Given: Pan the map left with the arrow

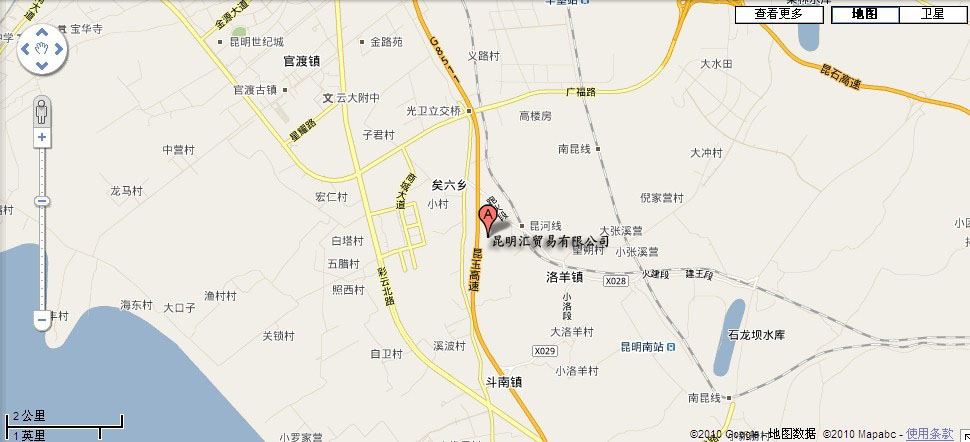Looking at the screenshot, I should point(25,49).
